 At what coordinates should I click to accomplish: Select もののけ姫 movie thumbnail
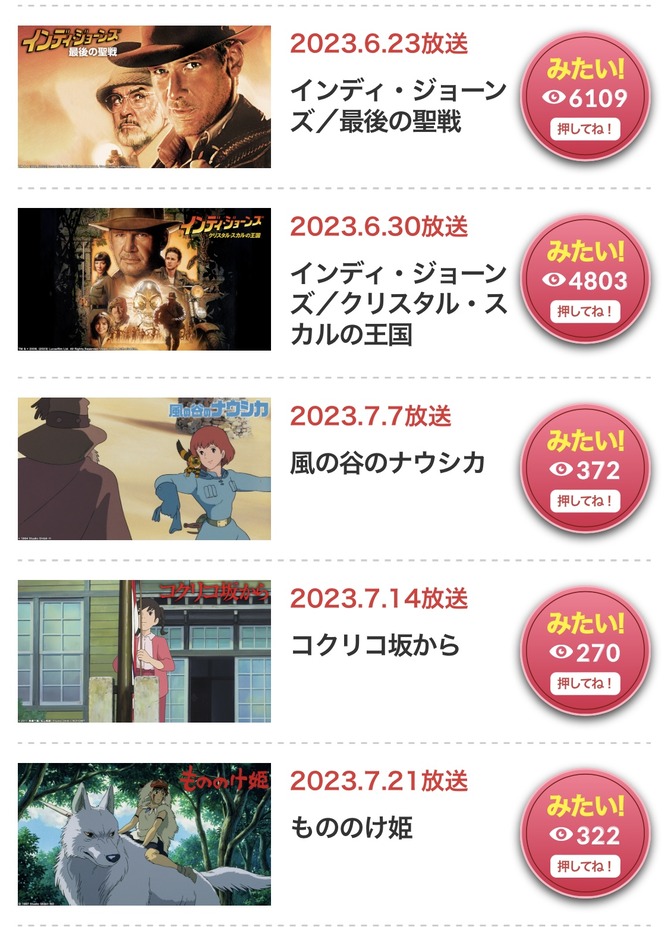click(x=144, y=834)
